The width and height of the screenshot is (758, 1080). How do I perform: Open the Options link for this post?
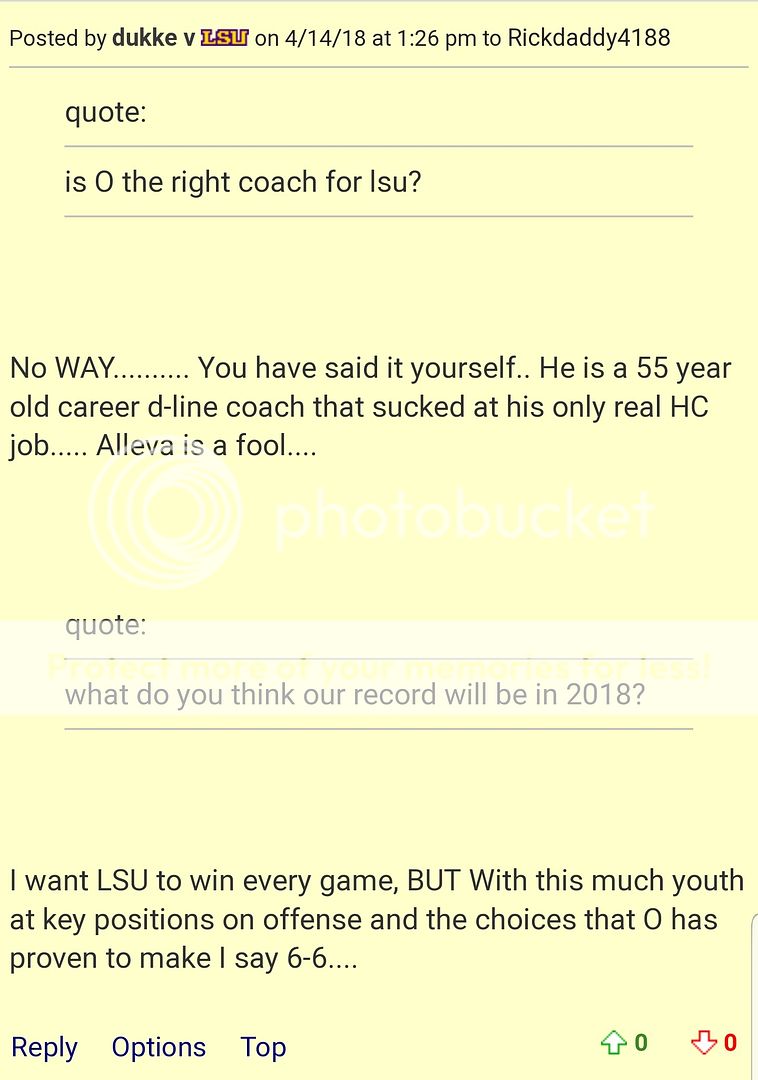coord(158,1047)
